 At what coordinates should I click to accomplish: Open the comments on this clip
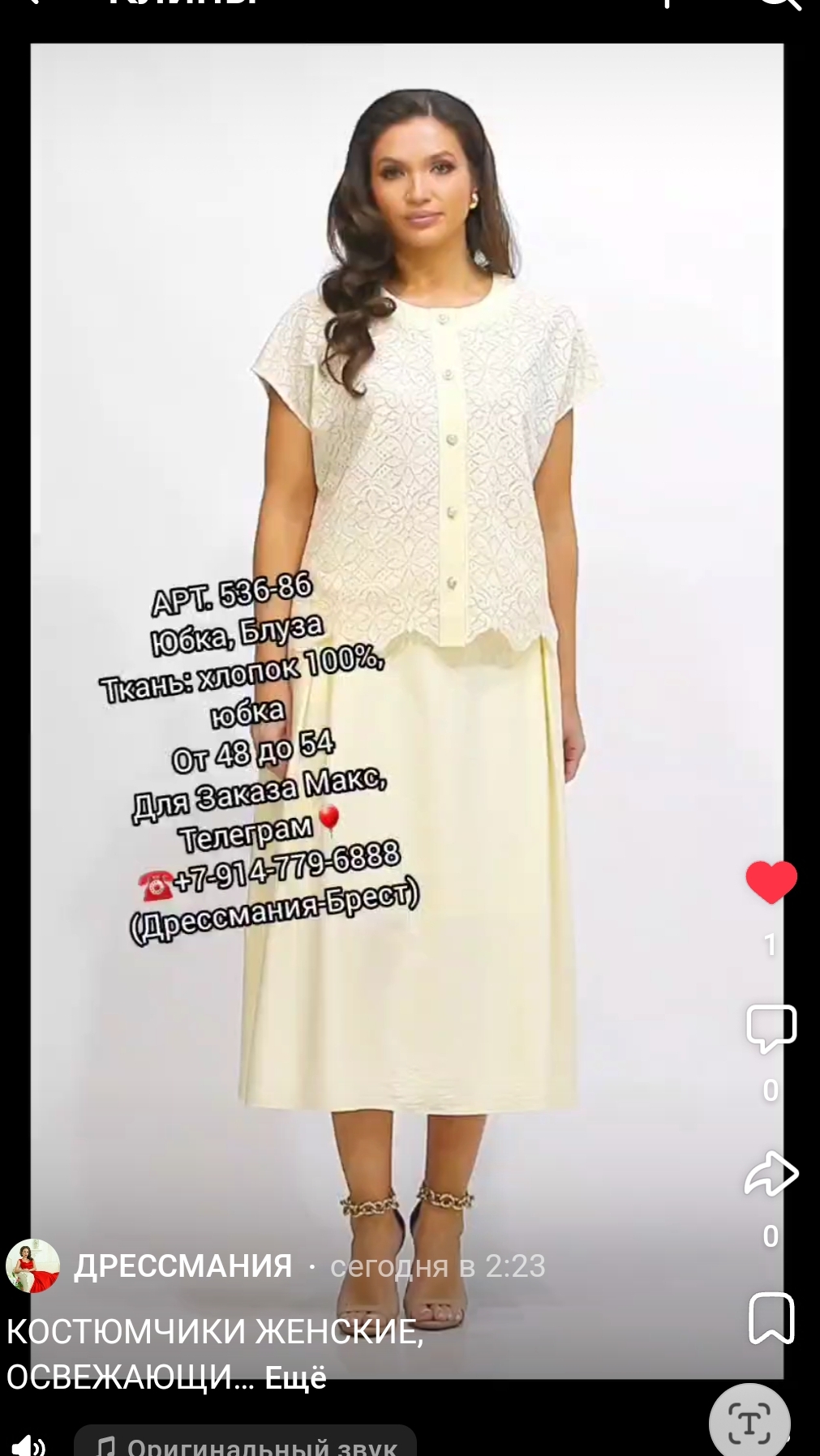click(771, 1029)
